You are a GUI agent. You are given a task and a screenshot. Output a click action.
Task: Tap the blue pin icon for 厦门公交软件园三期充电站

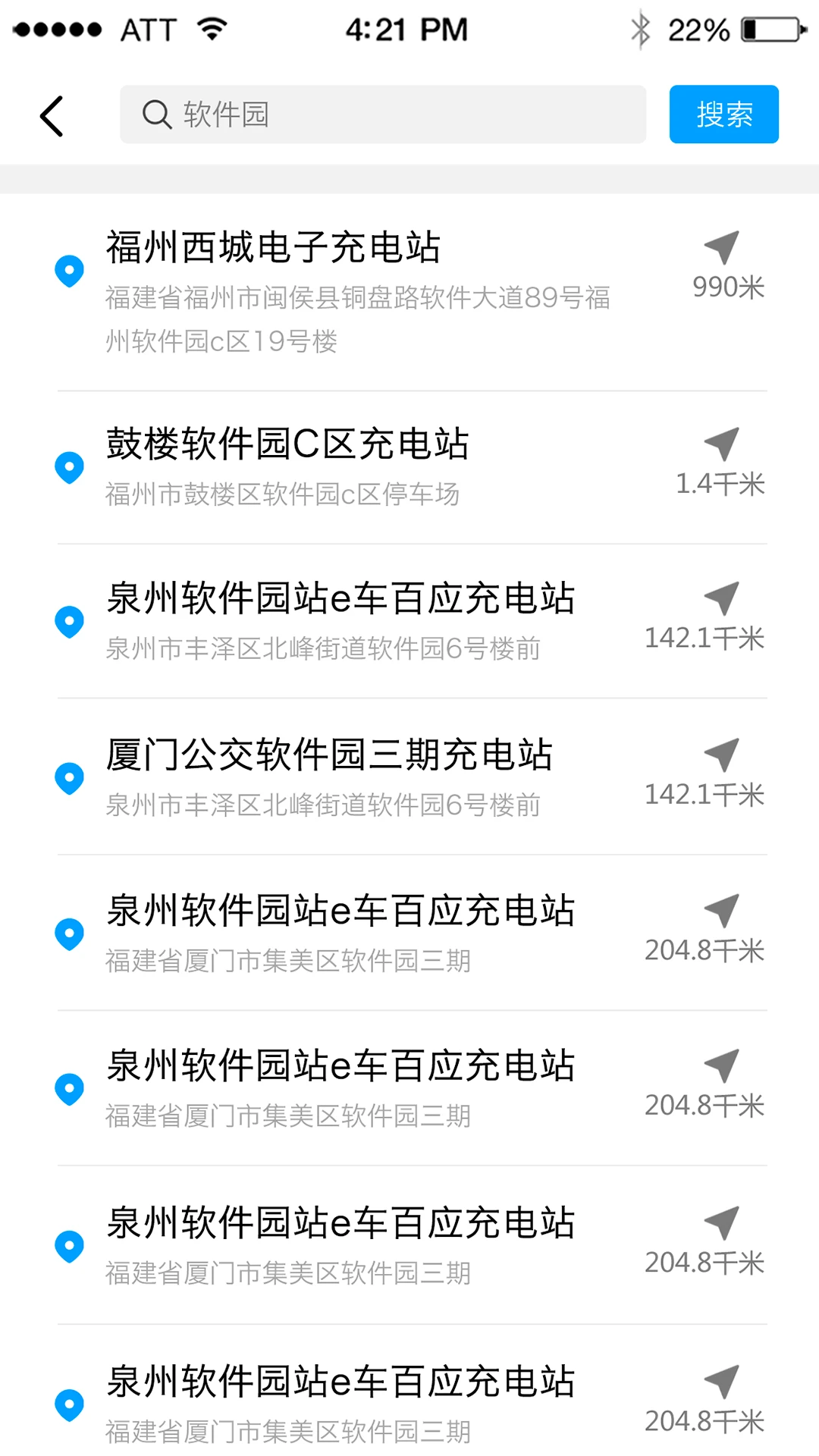pos(69,775)
